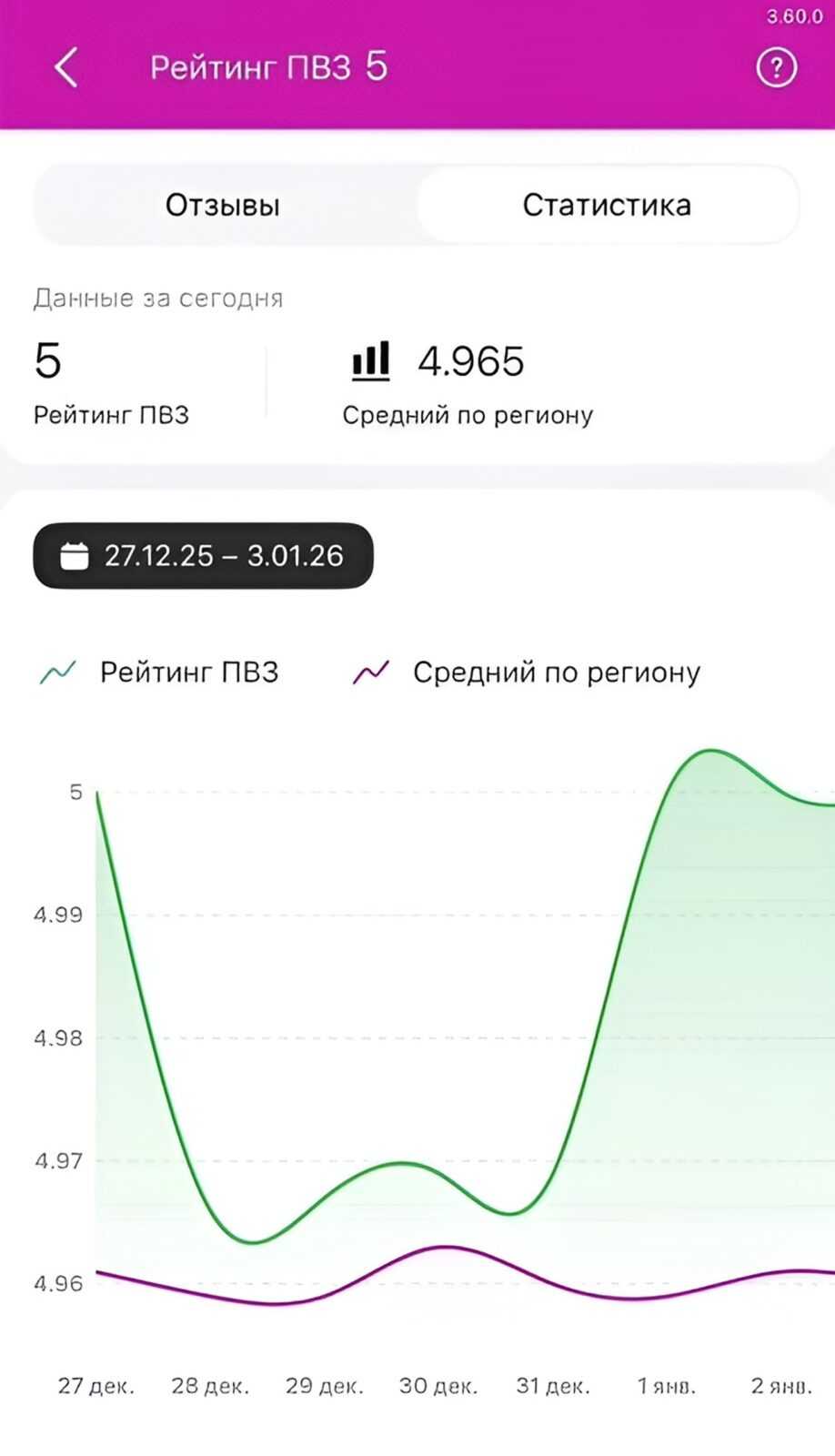The image size is (835, 1456).
Task: Toggle the Средний по региону chart line
Action: (x=527, y=672)
